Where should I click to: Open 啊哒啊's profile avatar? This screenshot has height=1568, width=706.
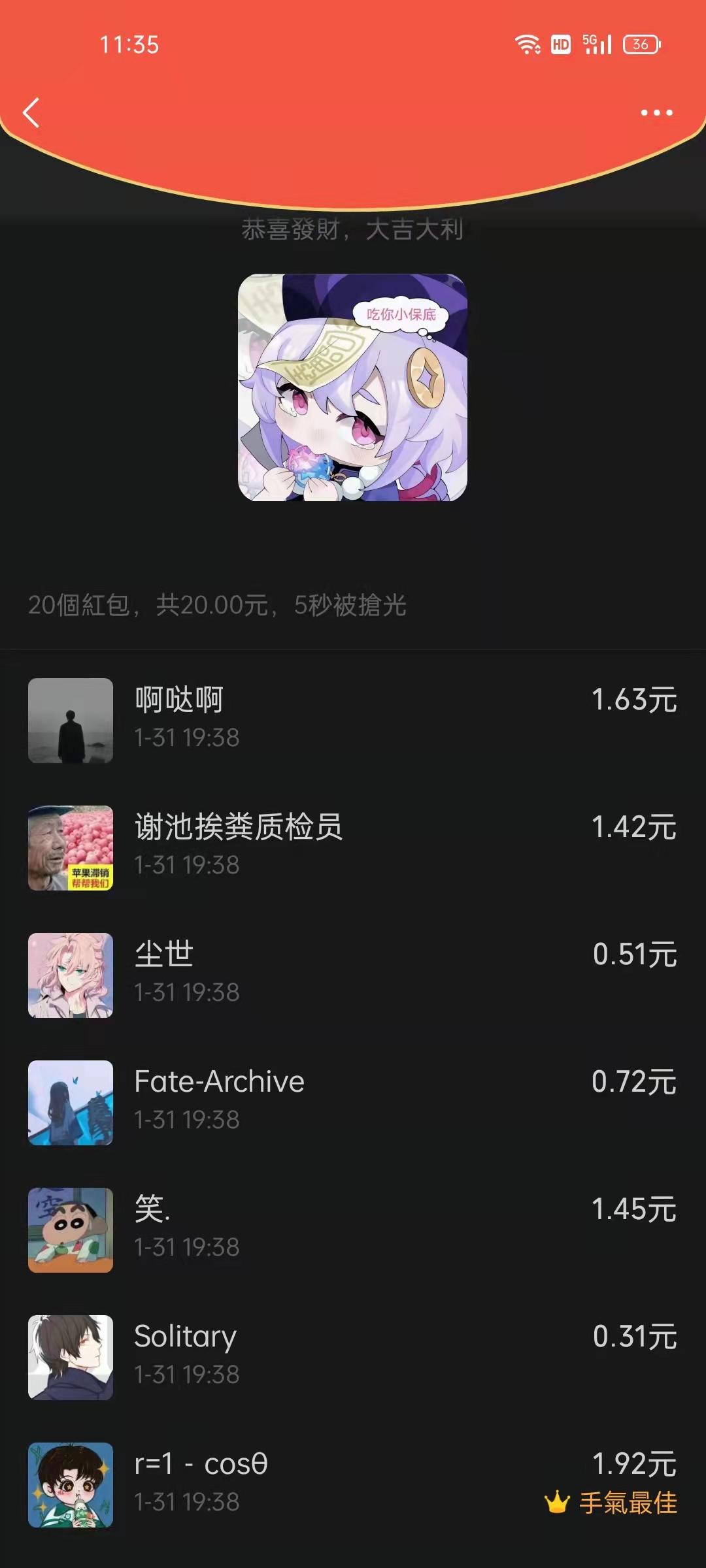(71, 721)
